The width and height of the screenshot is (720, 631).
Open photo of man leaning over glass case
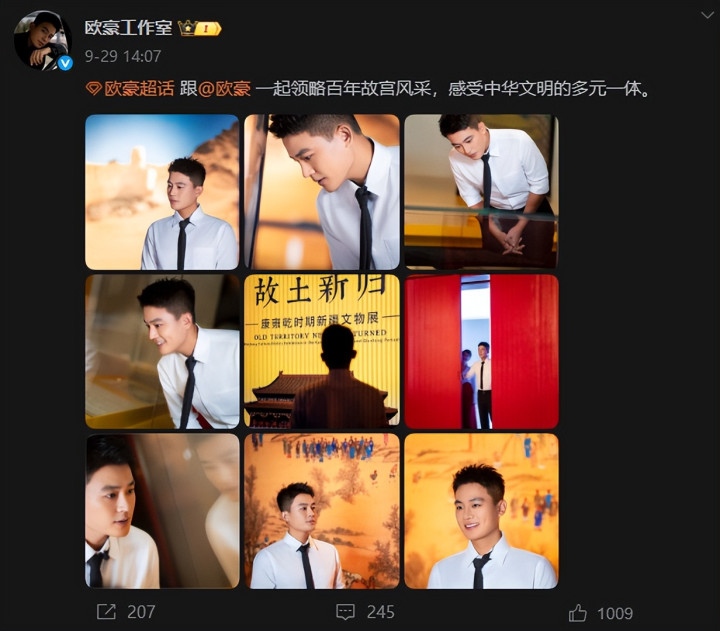[x=481, y=192]
